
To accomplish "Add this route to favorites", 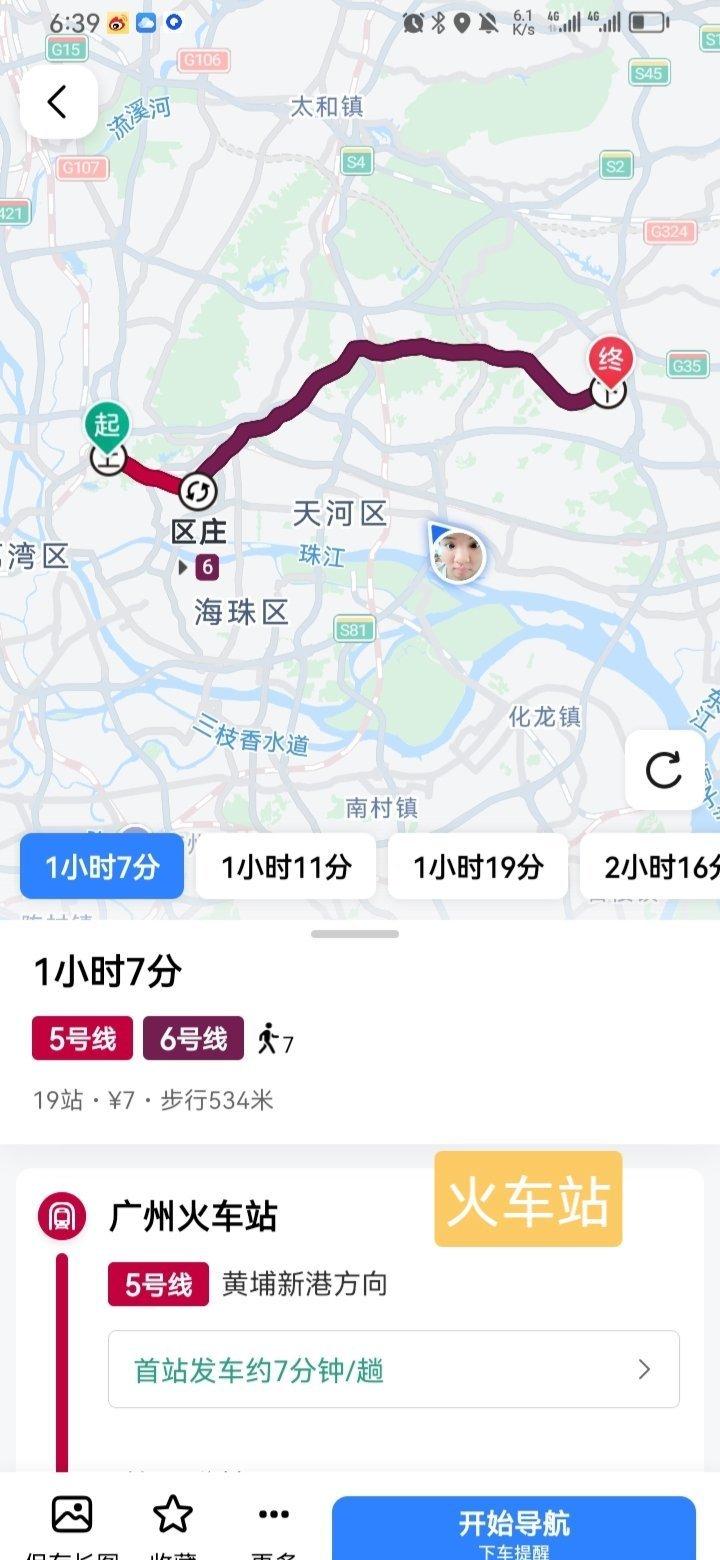I will 173,1527.
